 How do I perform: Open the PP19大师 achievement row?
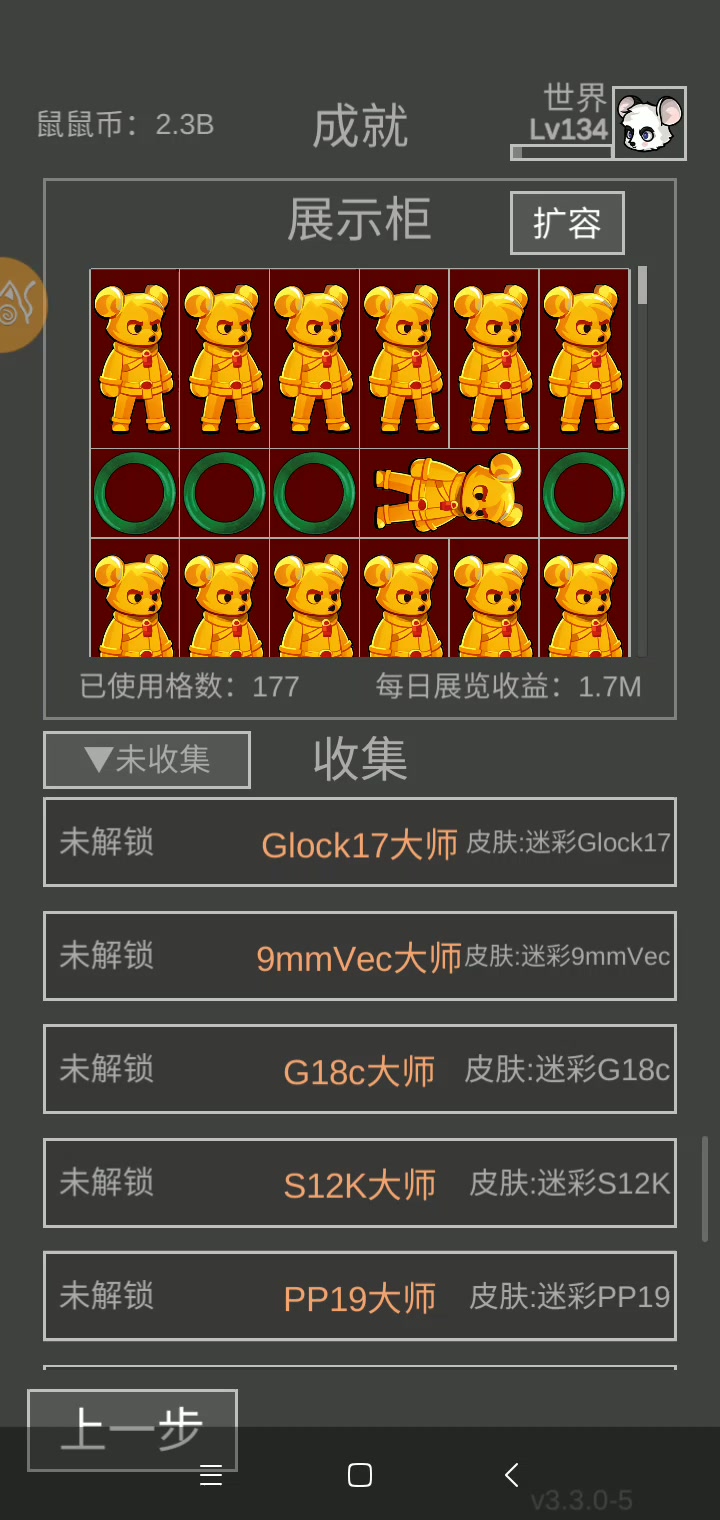point(360,1296)
